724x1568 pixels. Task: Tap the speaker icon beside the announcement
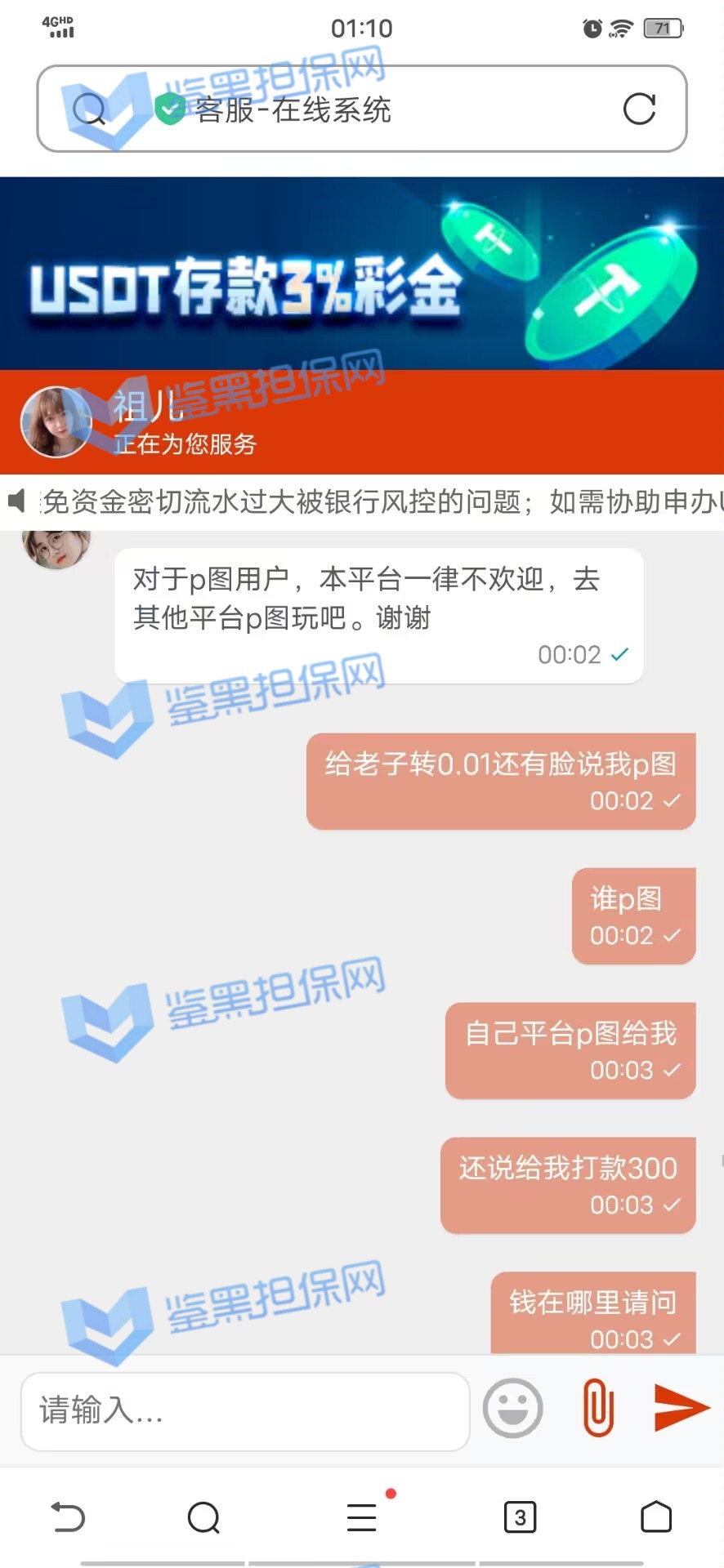point(17,501)
